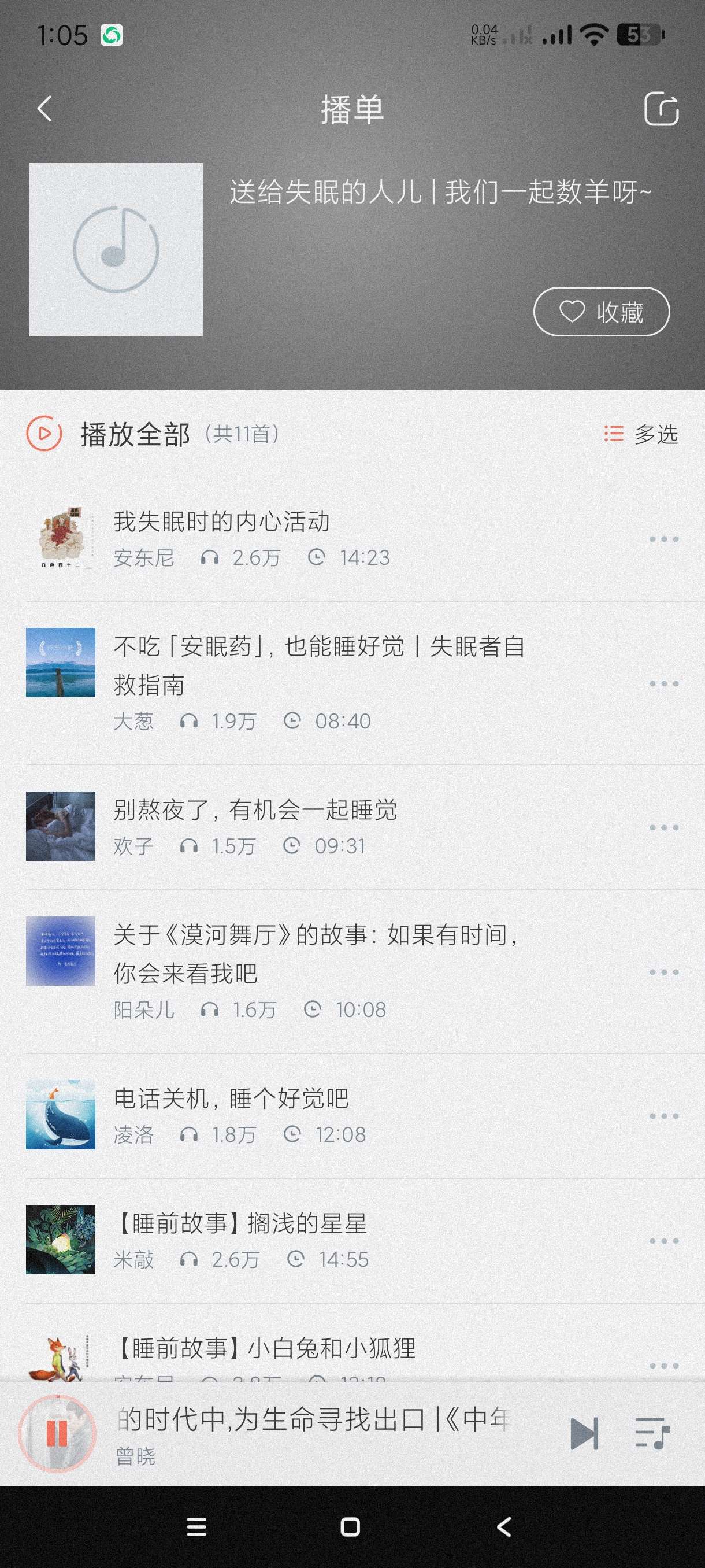
Task: Go back from the 播单 page
Action: click(44, 110)
